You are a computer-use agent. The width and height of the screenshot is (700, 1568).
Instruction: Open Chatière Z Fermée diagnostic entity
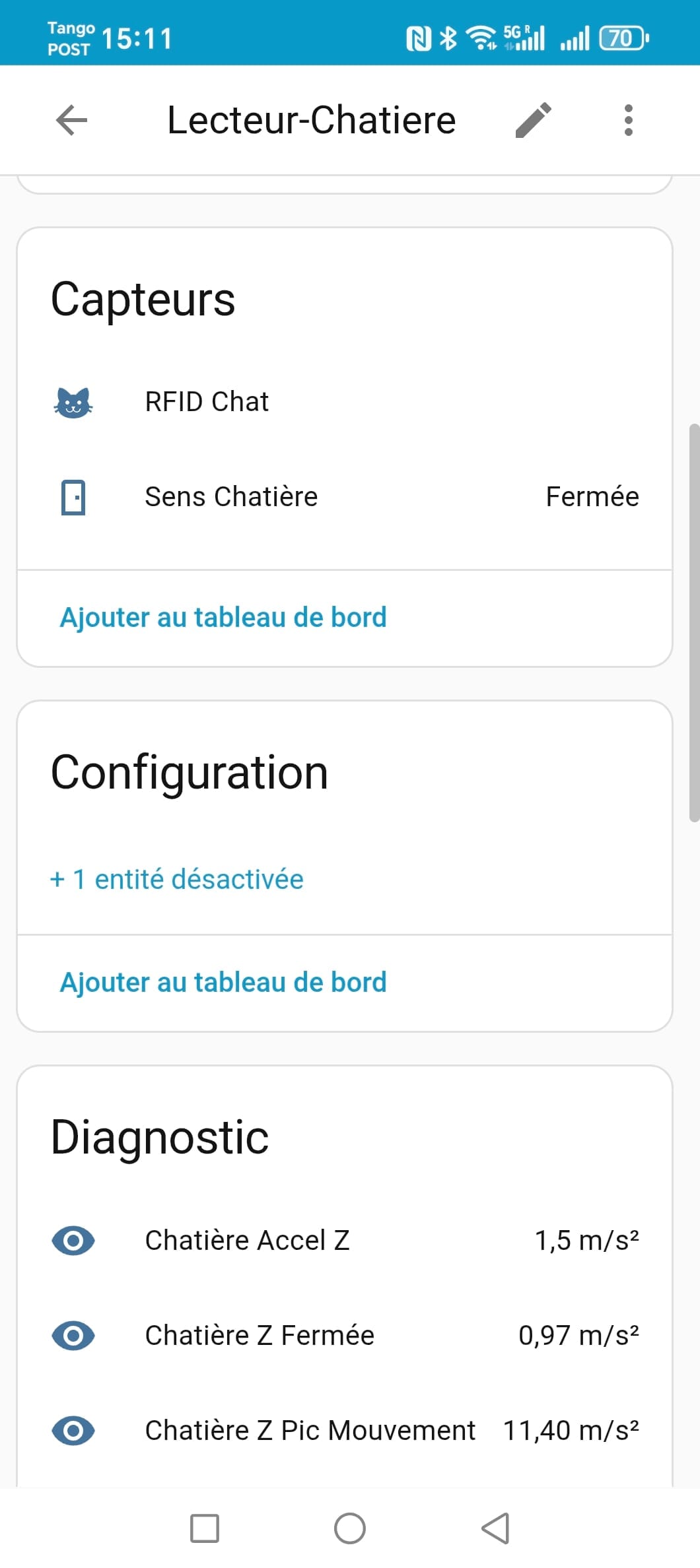coord(260,1336)
